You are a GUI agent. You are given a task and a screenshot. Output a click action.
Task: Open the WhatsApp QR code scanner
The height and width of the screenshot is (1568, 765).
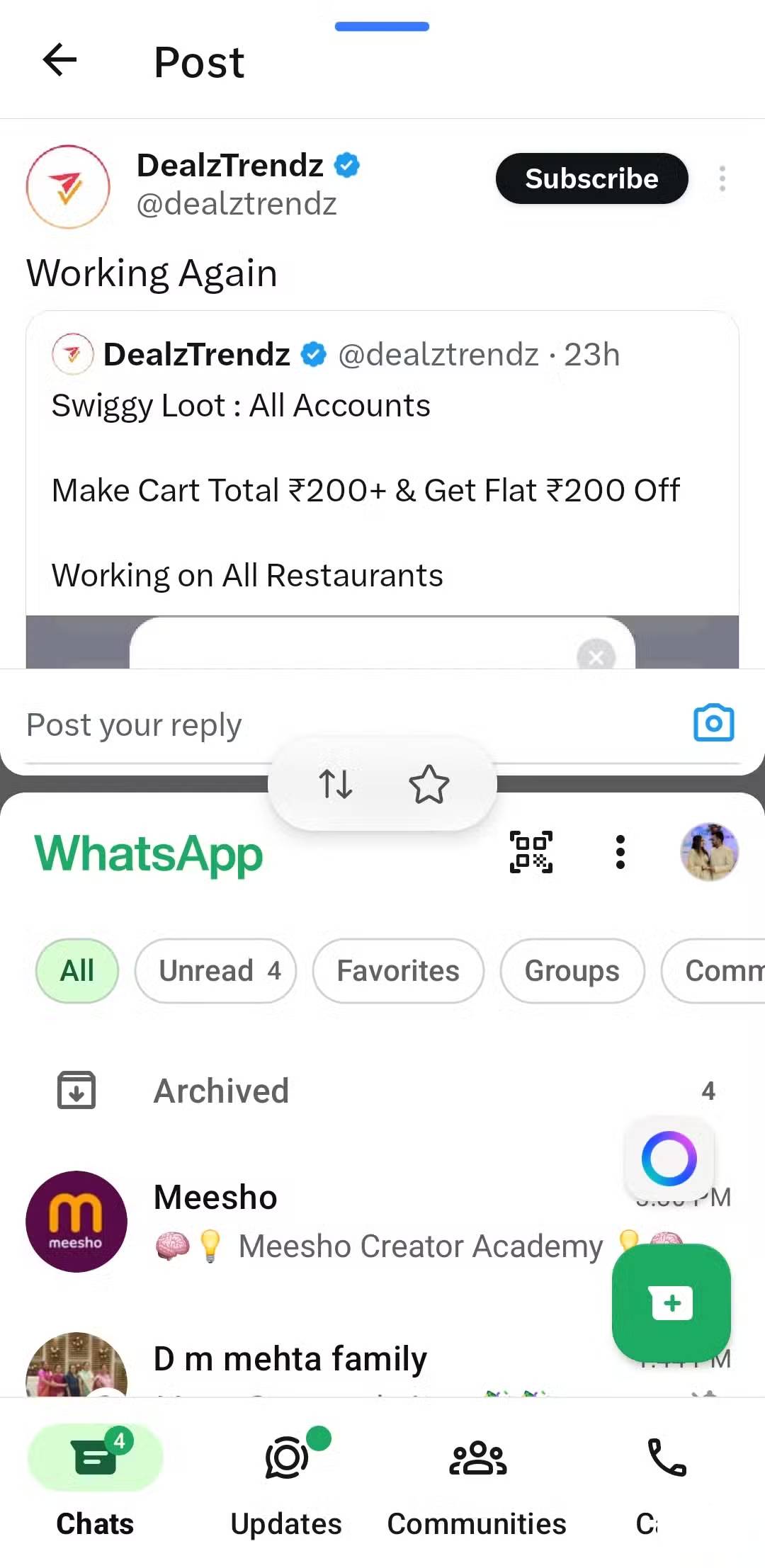pos(531,852)
